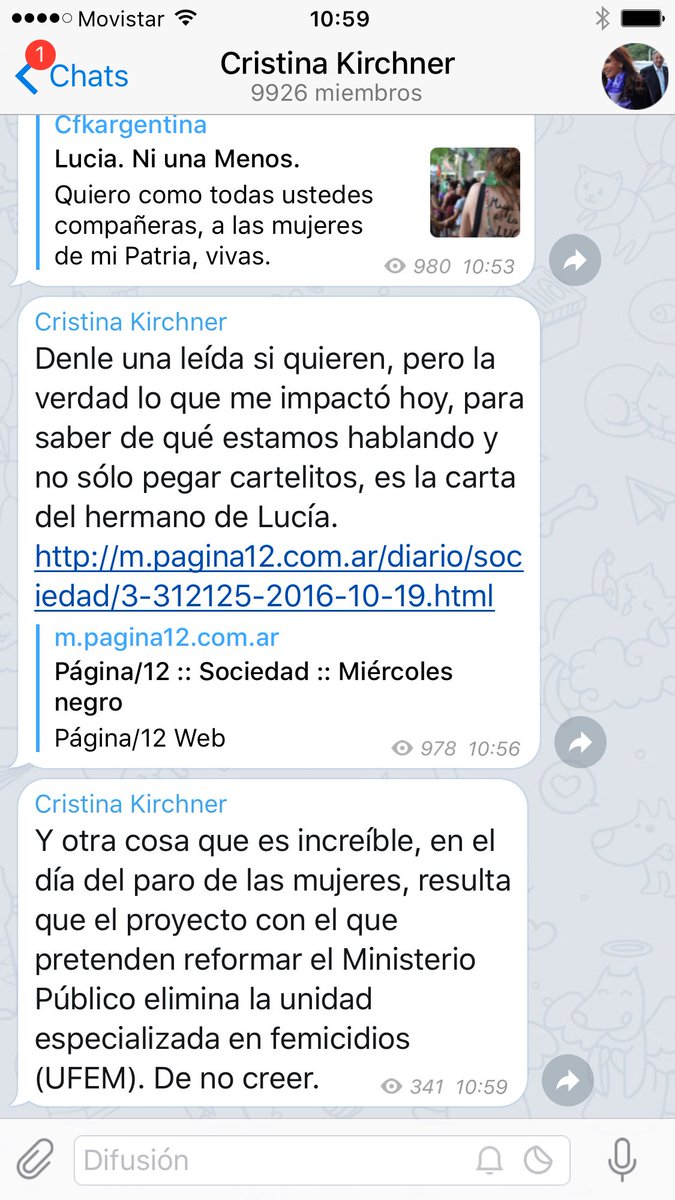The width and height of the screenshot is (675, 1200).
Task: Open the sticker panel icon
Action: click(x=539, y=1160)
